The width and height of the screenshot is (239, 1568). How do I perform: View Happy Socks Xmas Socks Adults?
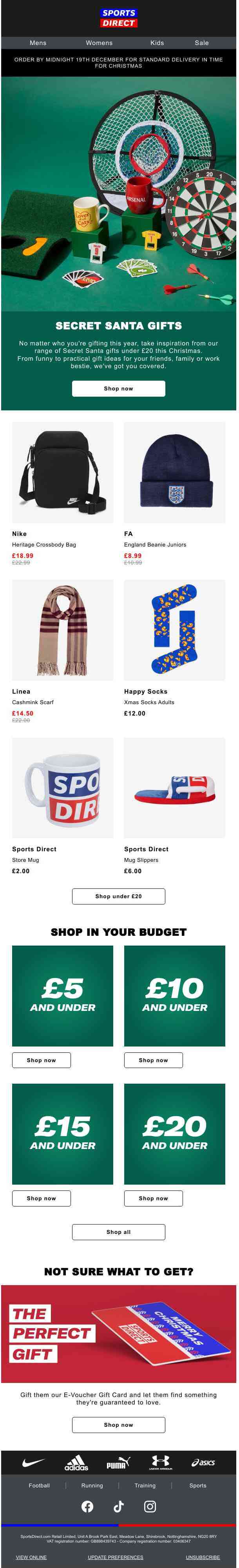pos(174,630)
